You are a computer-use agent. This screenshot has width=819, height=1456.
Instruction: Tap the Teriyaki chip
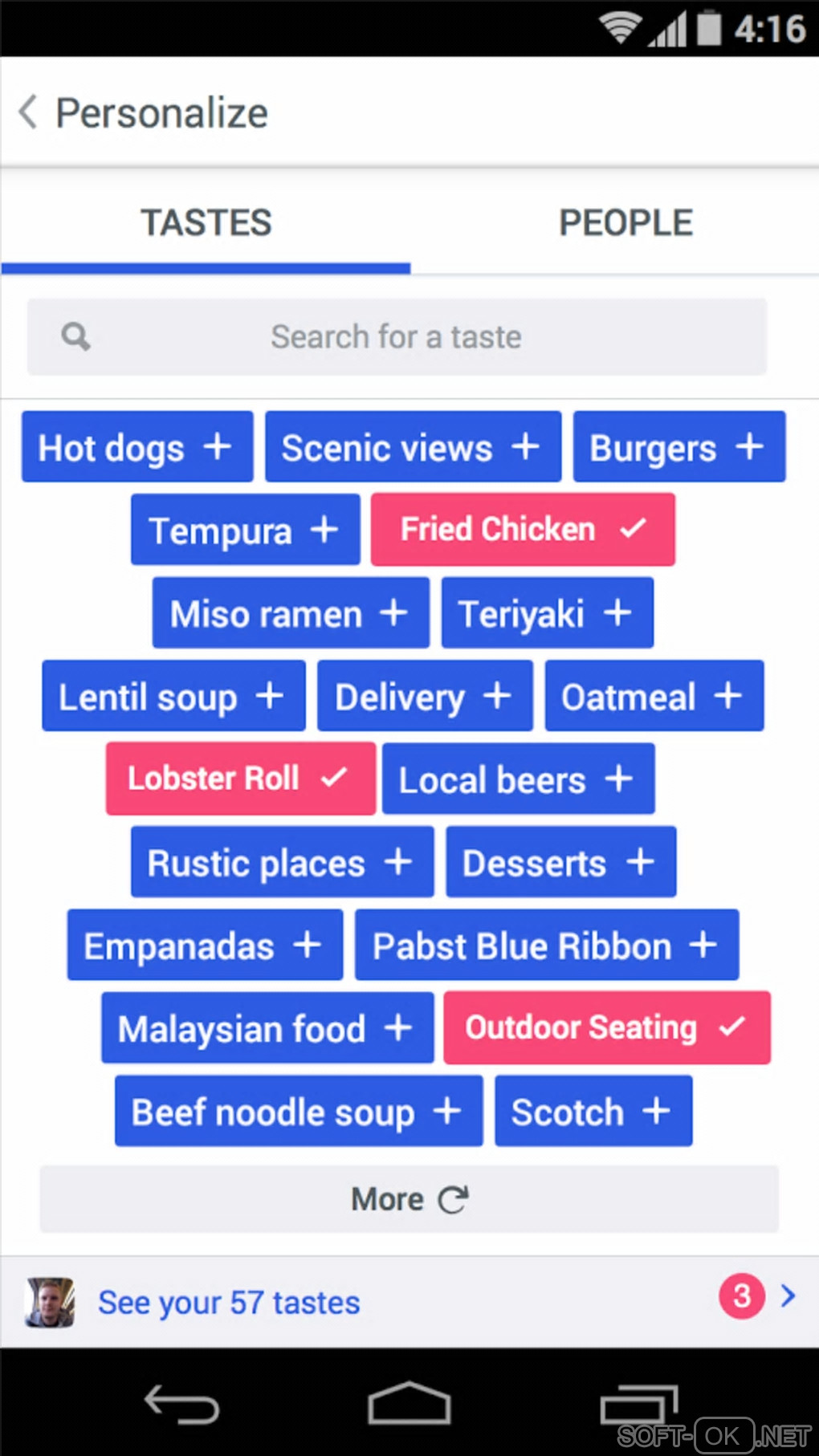(547, 613)
